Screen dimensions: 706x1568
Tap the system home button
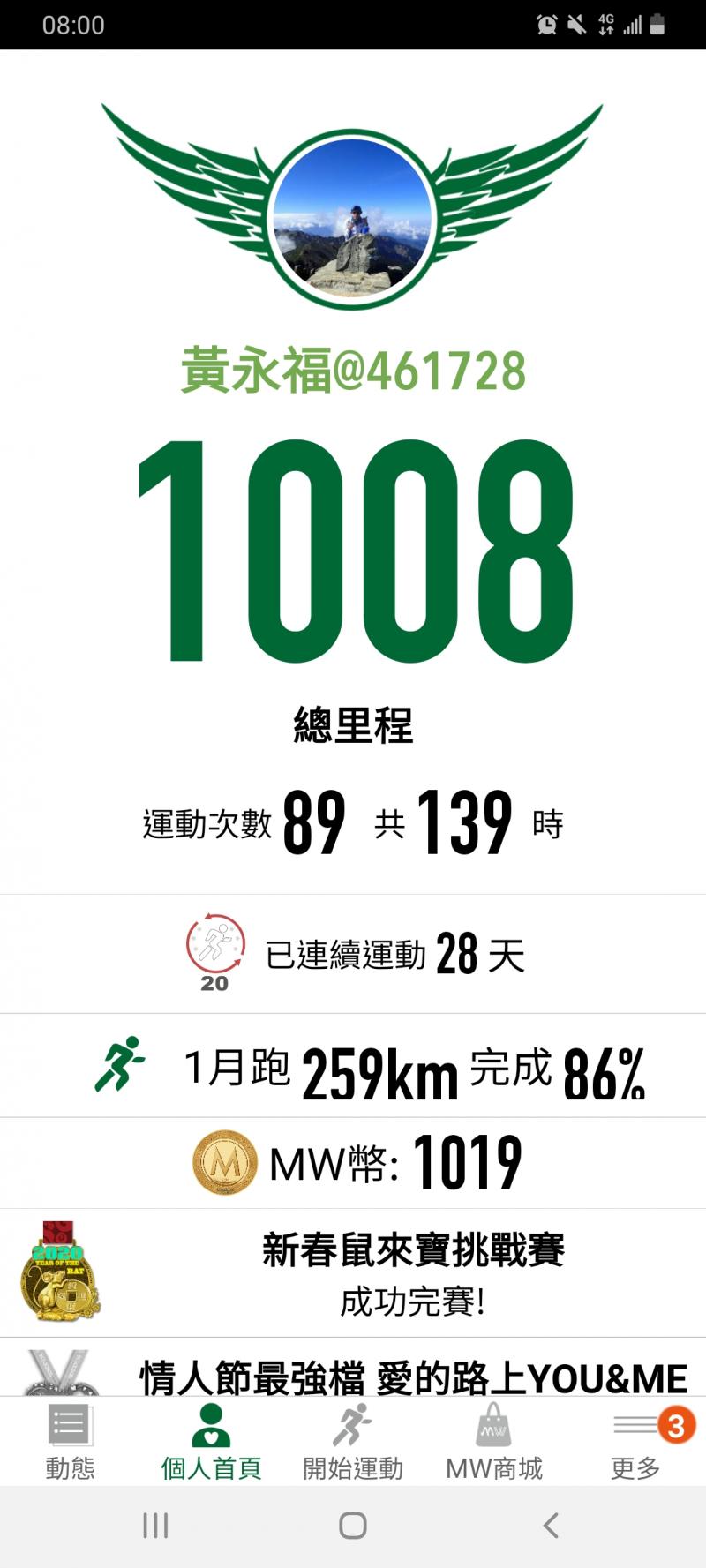coord(353,1525)
